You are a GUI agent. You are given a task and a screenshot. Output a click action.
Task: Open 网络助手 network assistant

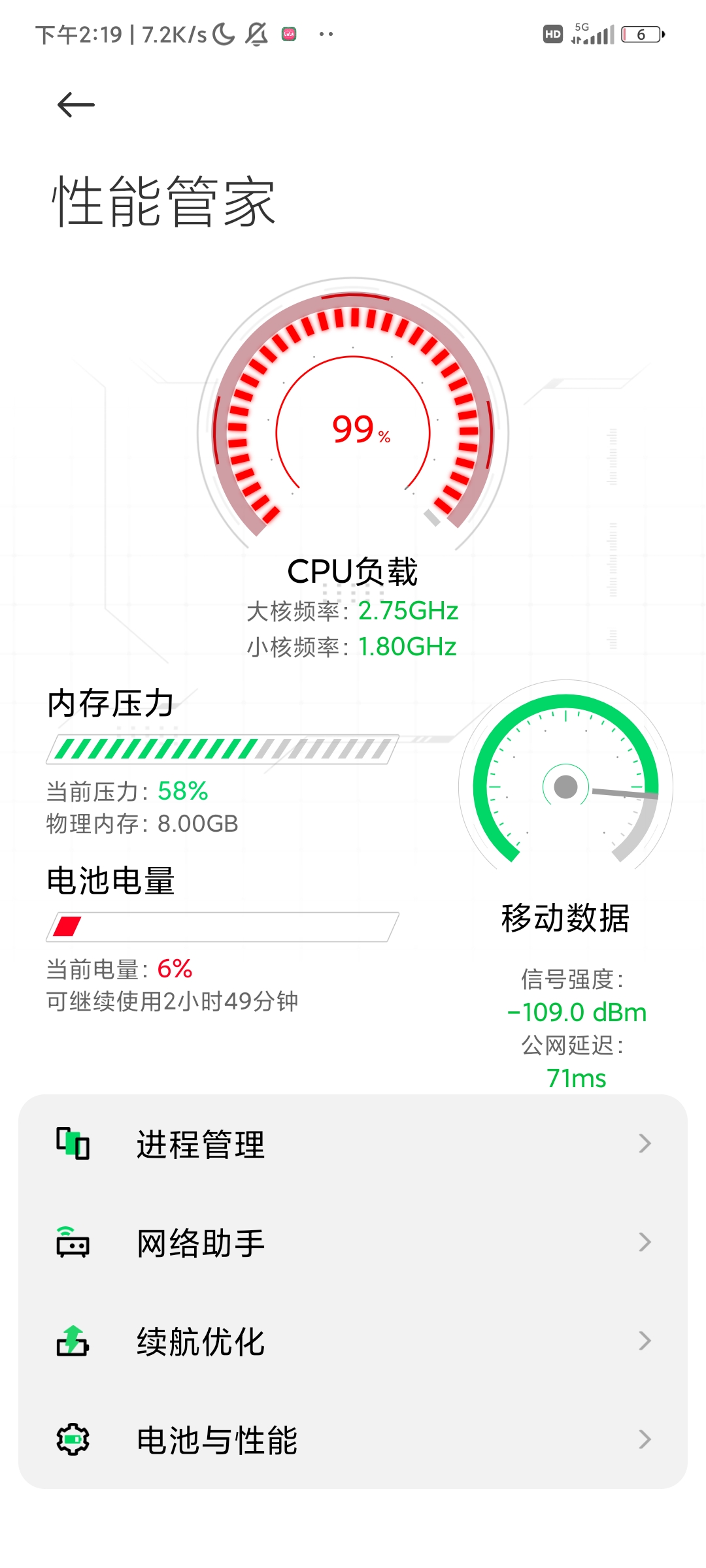point(353,1242)
